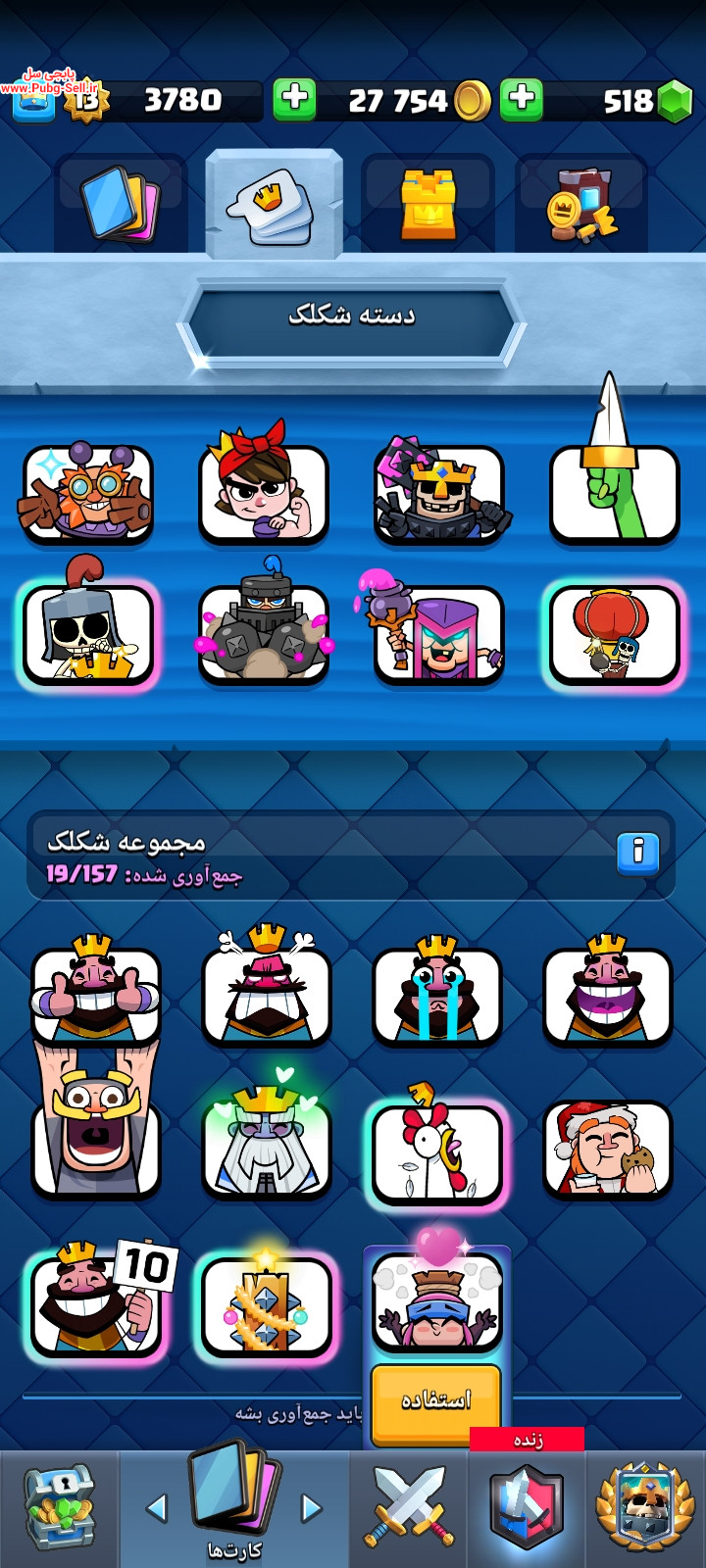Screen dimensions: 706x1568
Task: Open the golden tower skins tab
Action: click(x=429, y=204)
